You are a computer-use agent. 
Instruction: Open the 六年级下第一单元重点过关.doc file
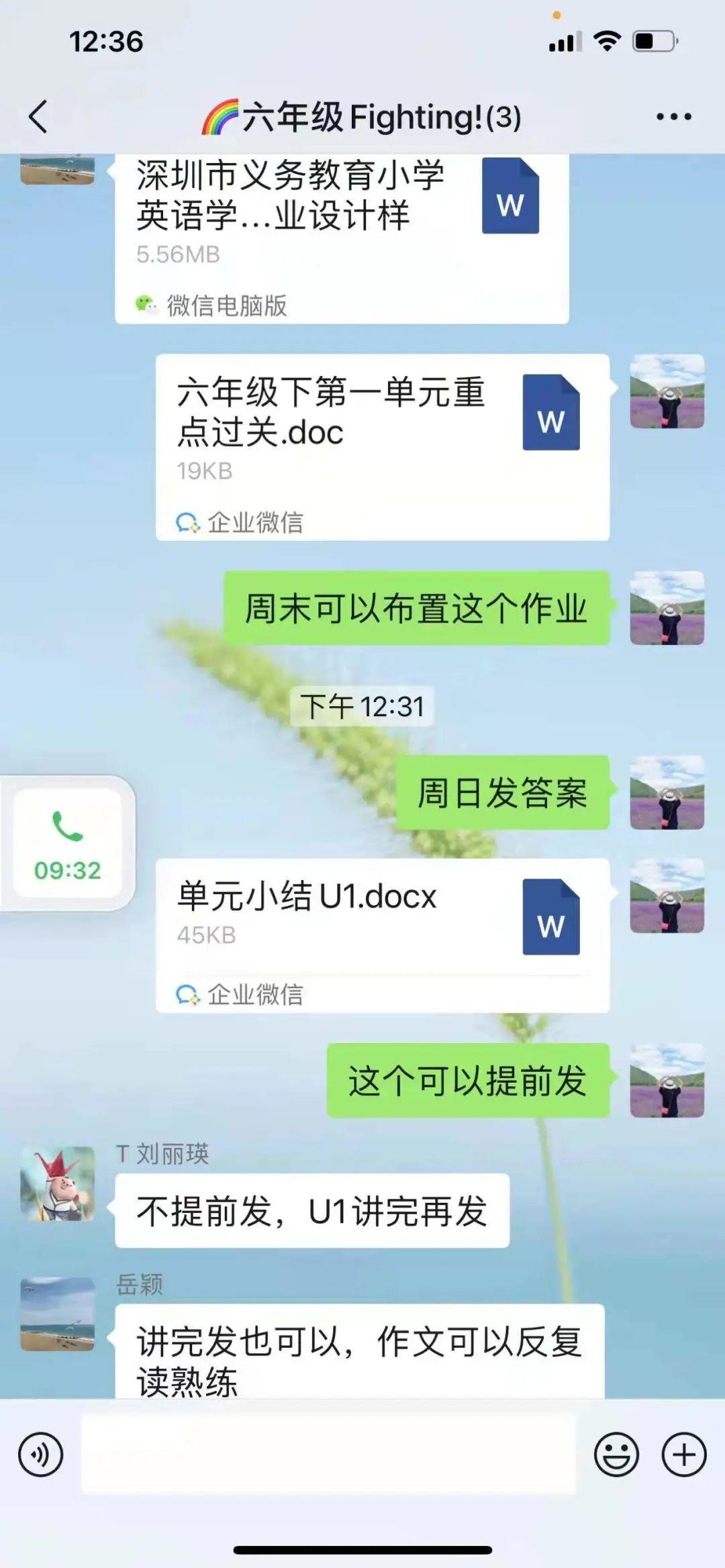[382, 446]
